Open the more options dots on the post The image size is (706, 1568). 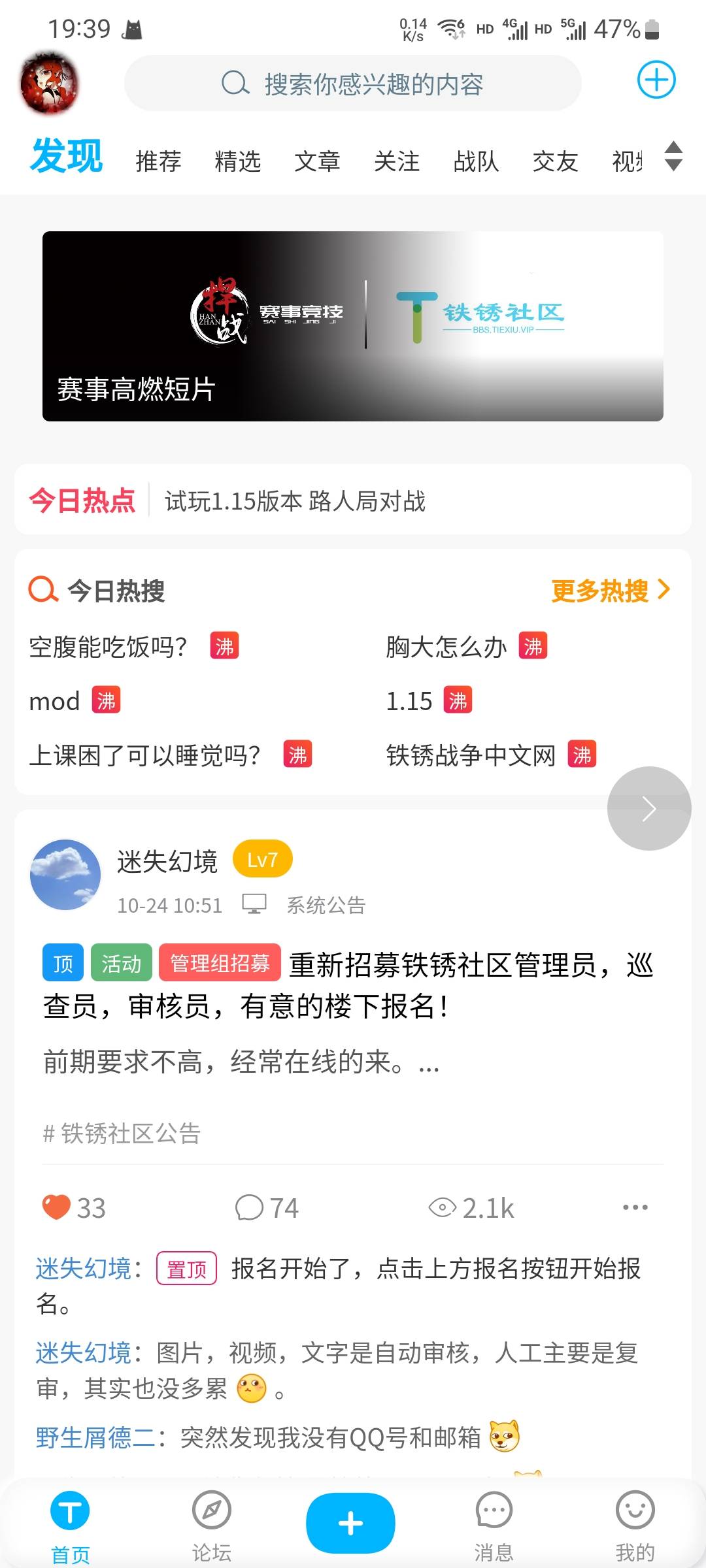point(635,1207)
